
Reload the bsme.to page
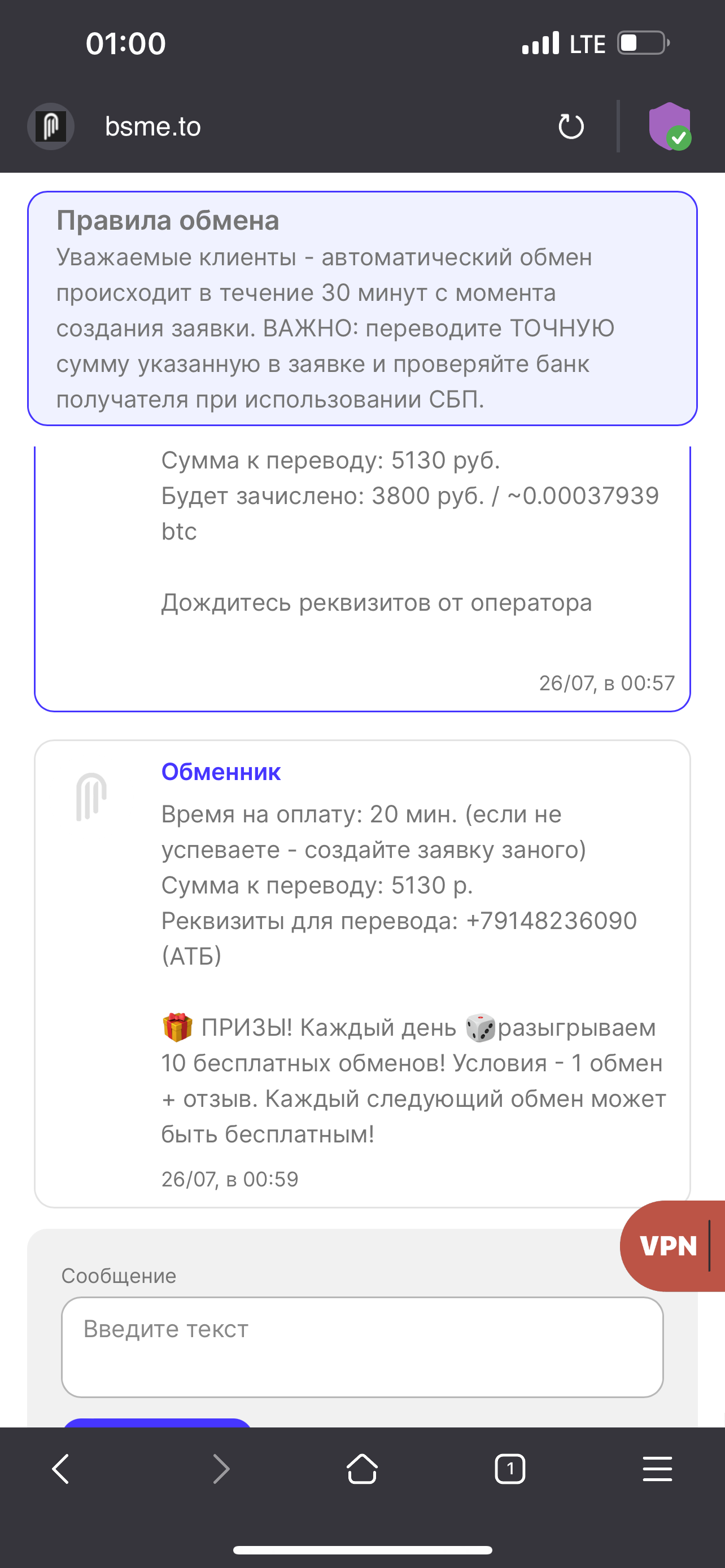(x=570, y=126)
